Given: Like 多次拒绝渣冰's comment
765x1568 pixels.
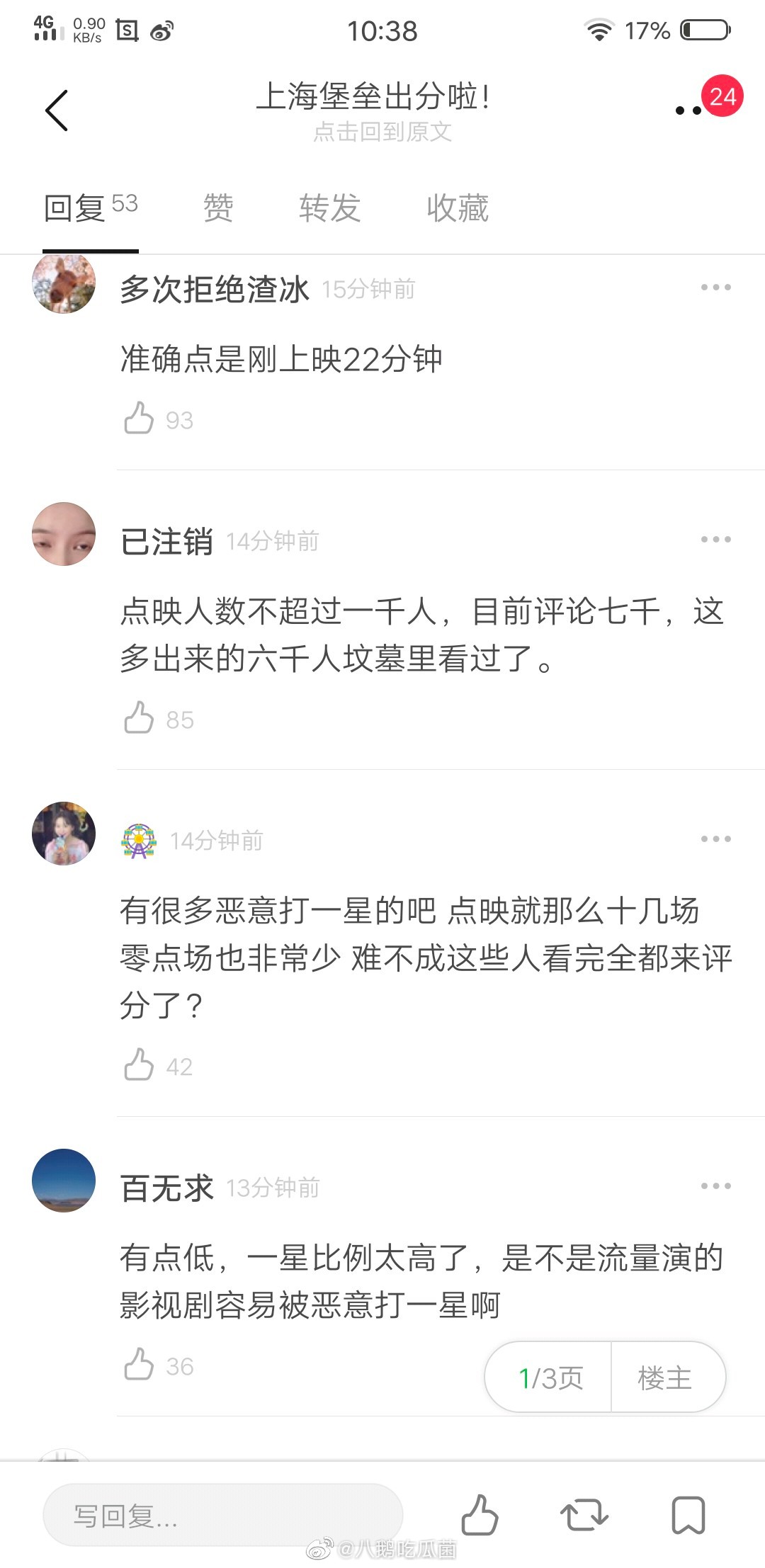Looking at the screenshot, I should [140, 418].
